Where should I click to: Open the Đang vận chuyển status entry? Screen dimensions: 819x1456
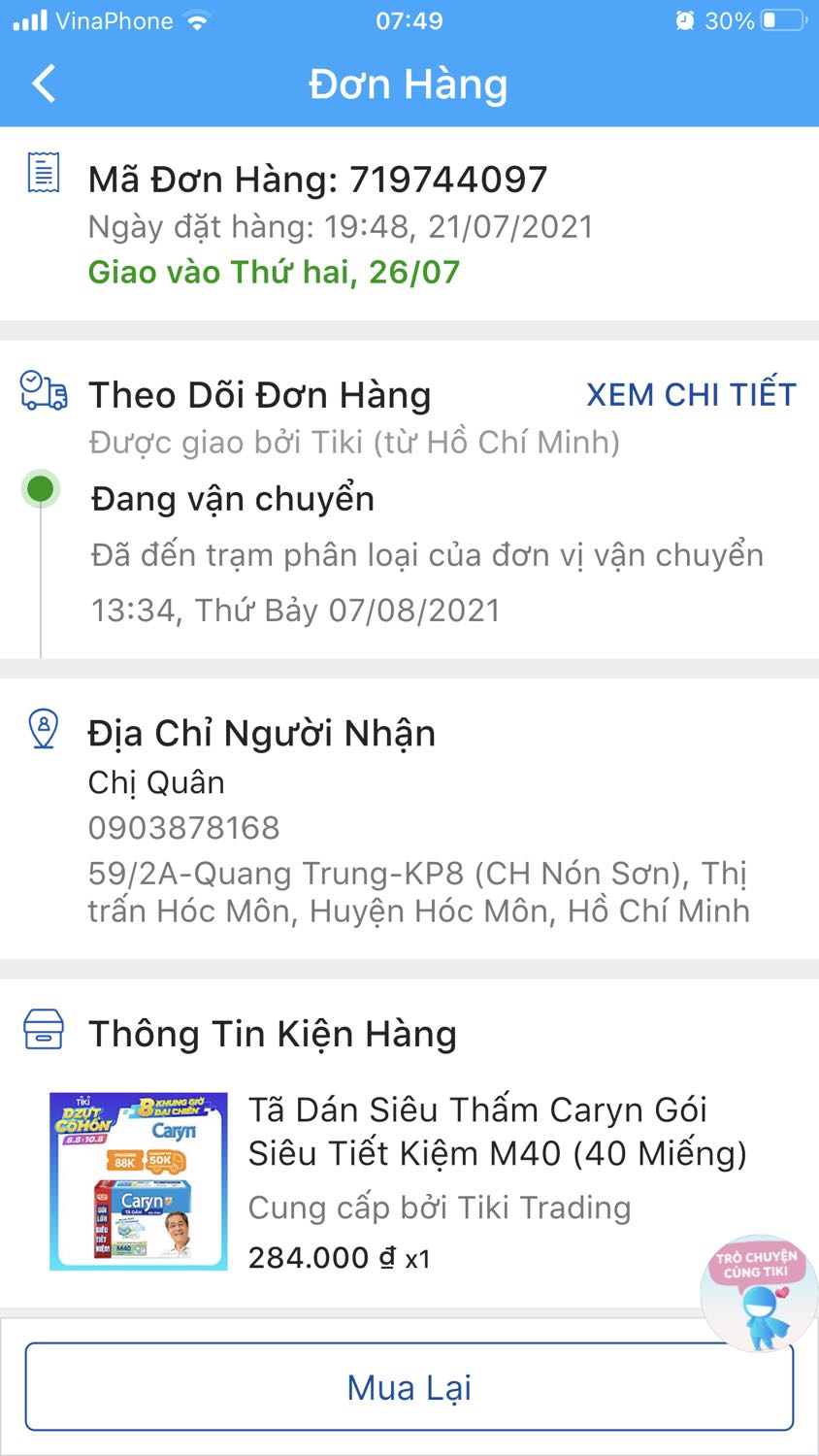tap(232, 498)
